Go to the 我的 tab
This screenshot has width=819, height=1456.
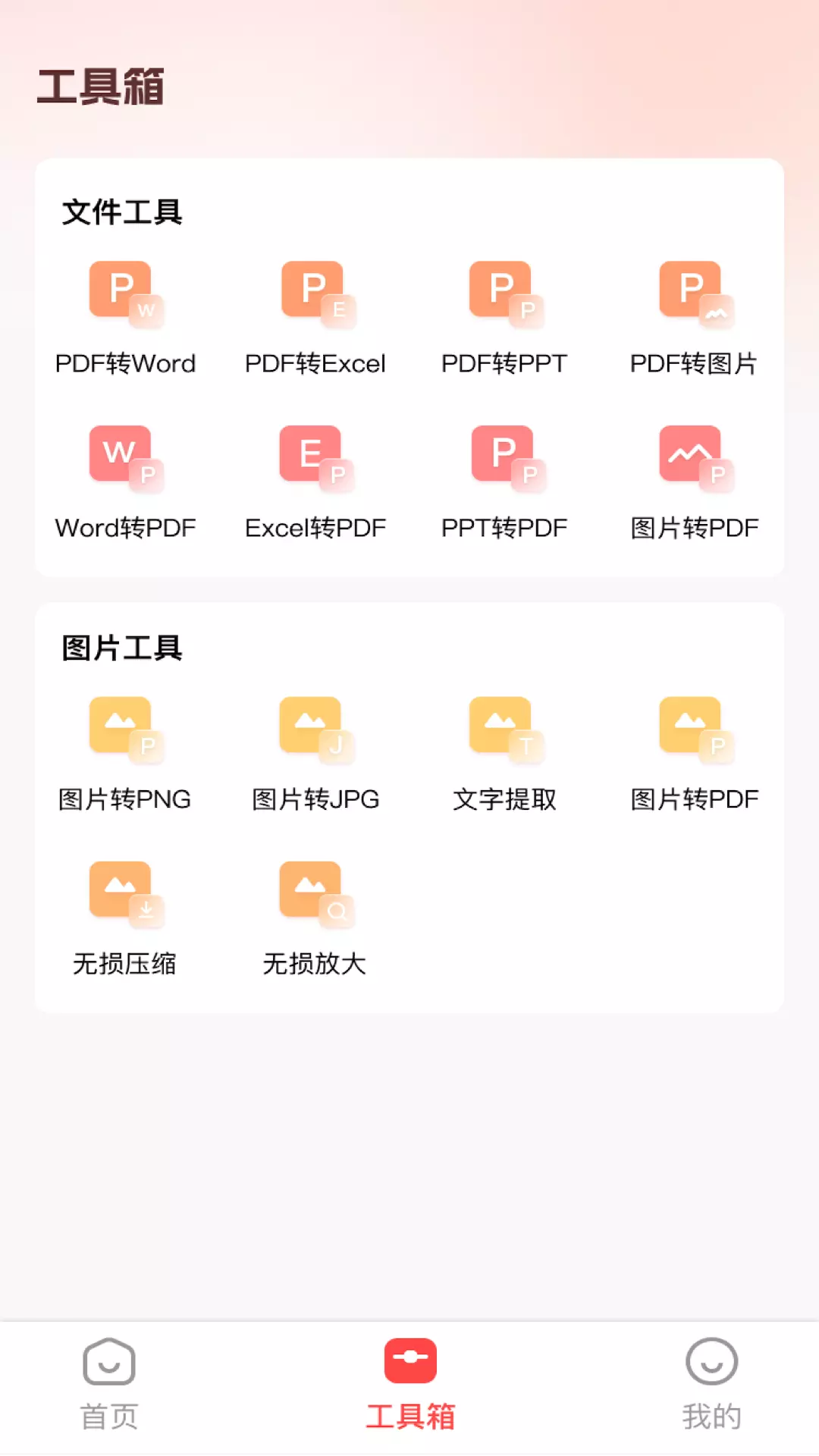pyautogui.click(x=711, y=1385)
